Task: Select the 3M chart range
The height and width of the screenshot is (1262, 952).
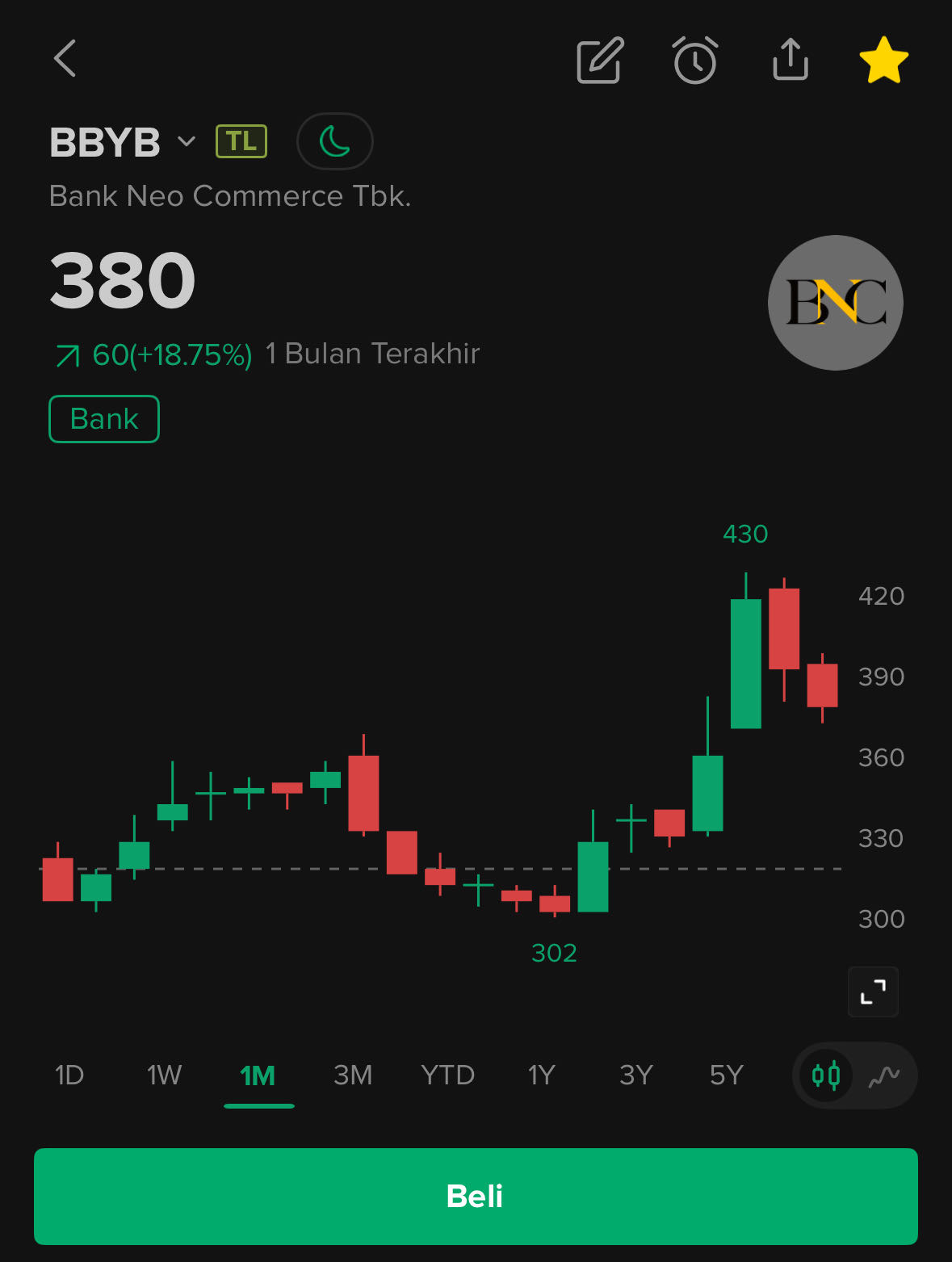Action: (x=353, y=1075)
